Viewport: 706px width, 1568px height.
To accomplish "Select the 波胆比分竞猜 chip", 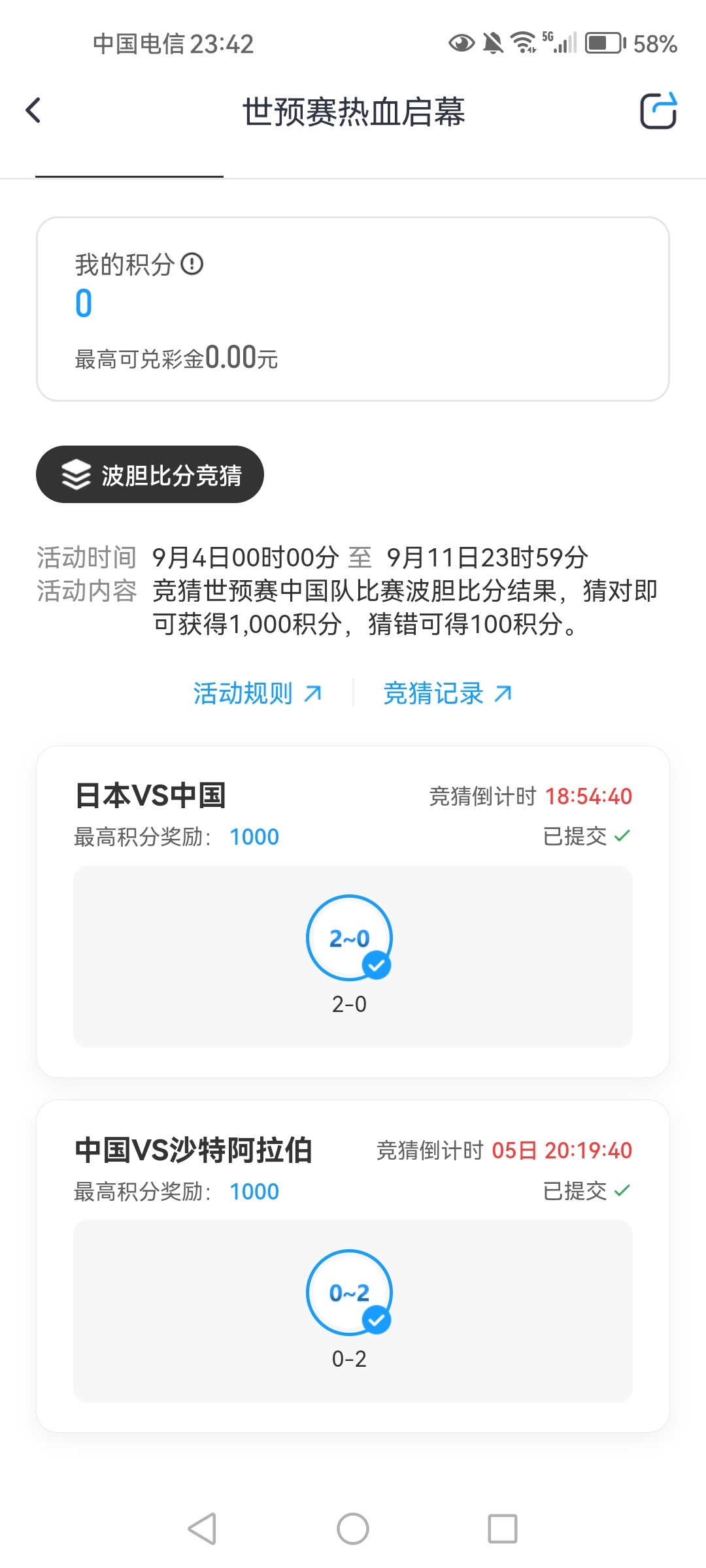I will tap(150, 475).
